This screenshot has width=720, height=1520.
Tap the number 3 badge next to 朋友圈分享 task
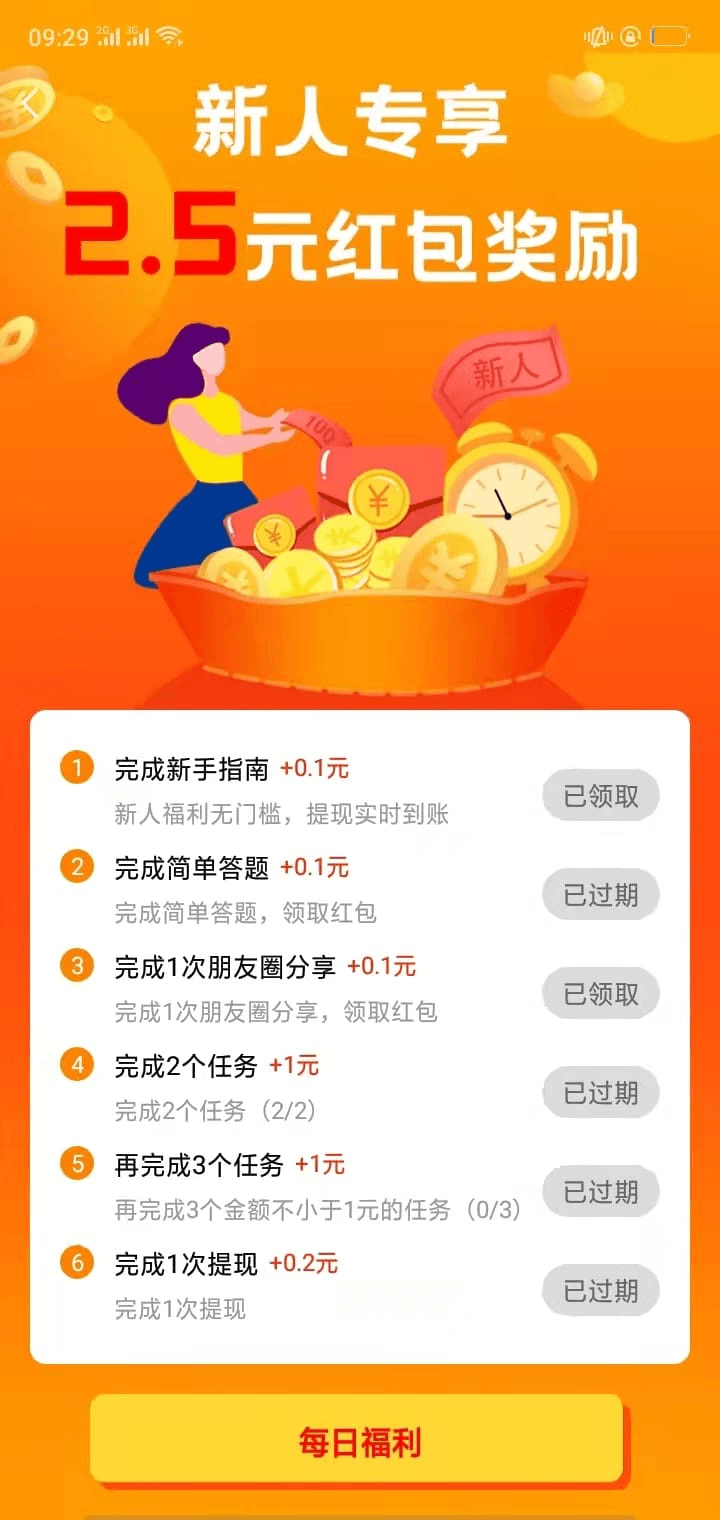(x=77, y=966)
